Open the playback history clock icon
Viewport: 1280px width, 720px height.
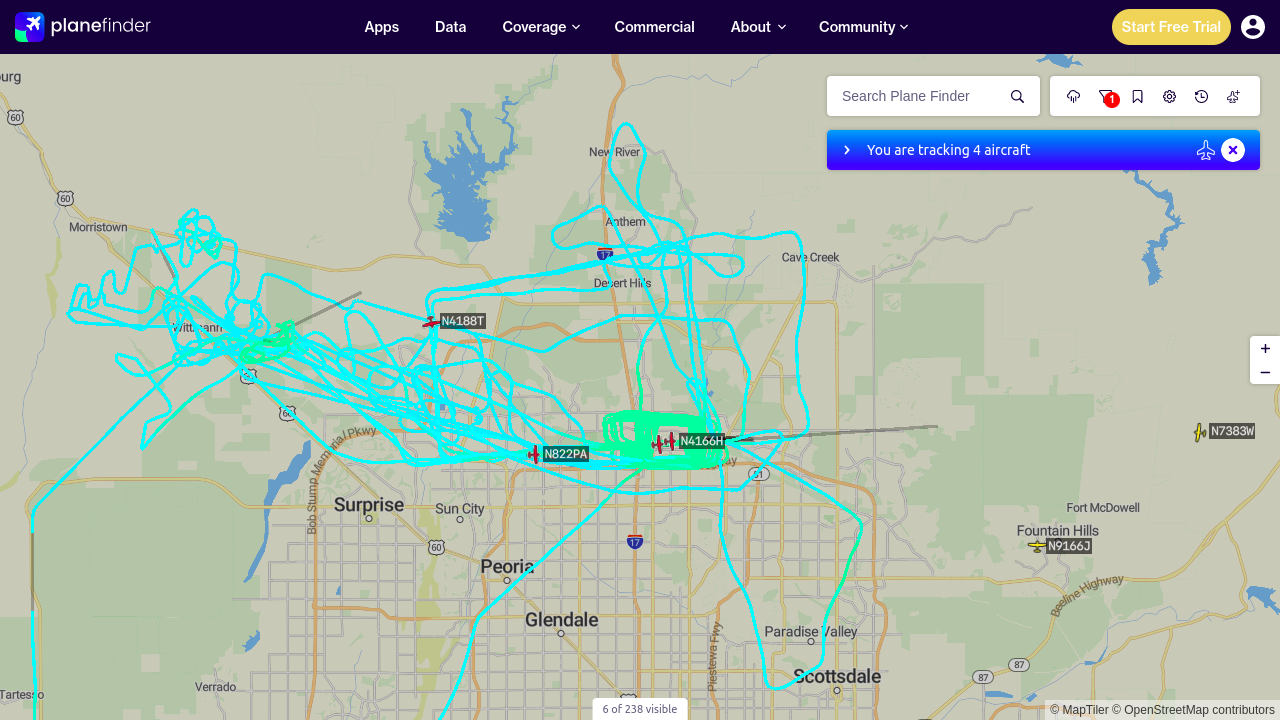pyautogui.click(x=1202, y=96)
